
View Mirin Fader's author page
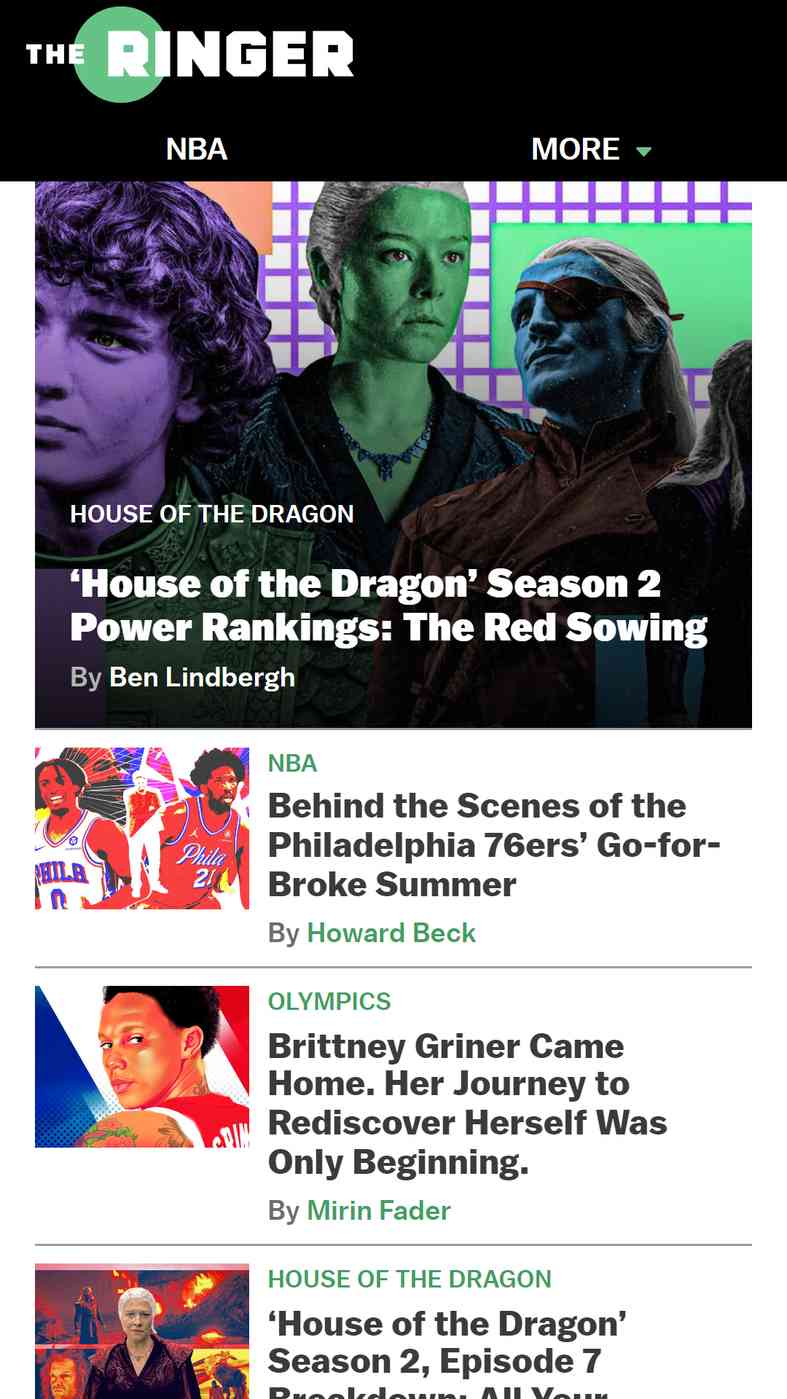(379, 1211)
